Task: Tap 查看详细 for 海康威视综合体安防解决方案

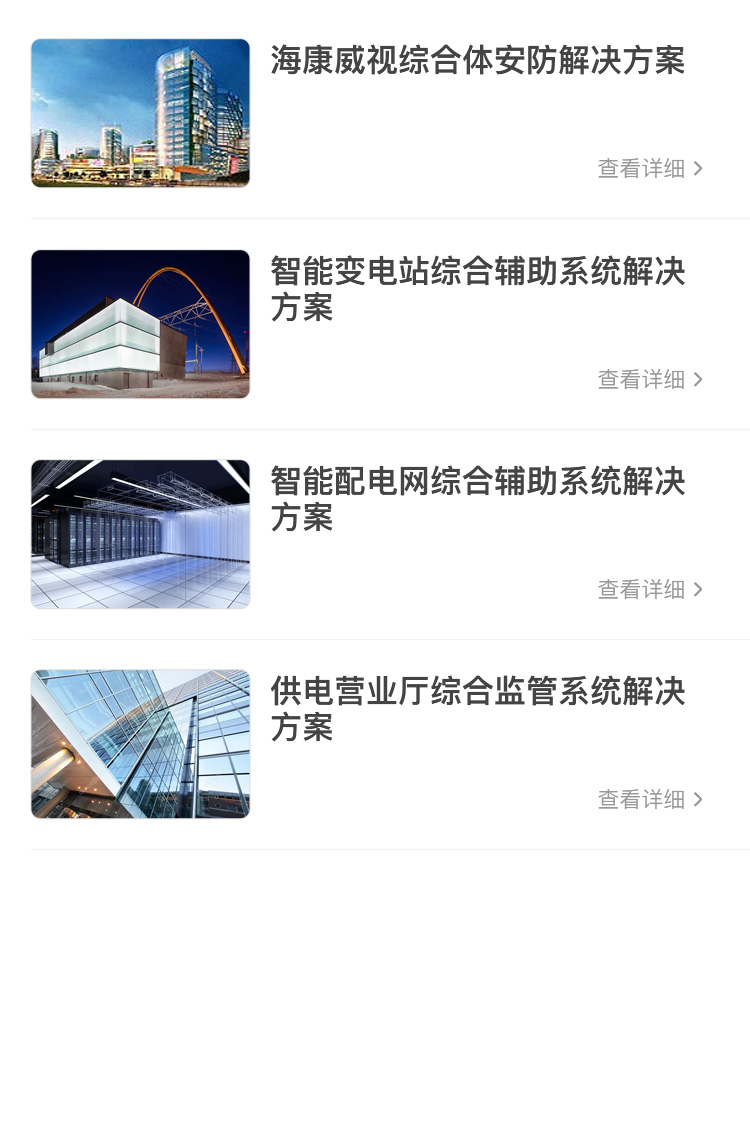Action: coord(650,169)
